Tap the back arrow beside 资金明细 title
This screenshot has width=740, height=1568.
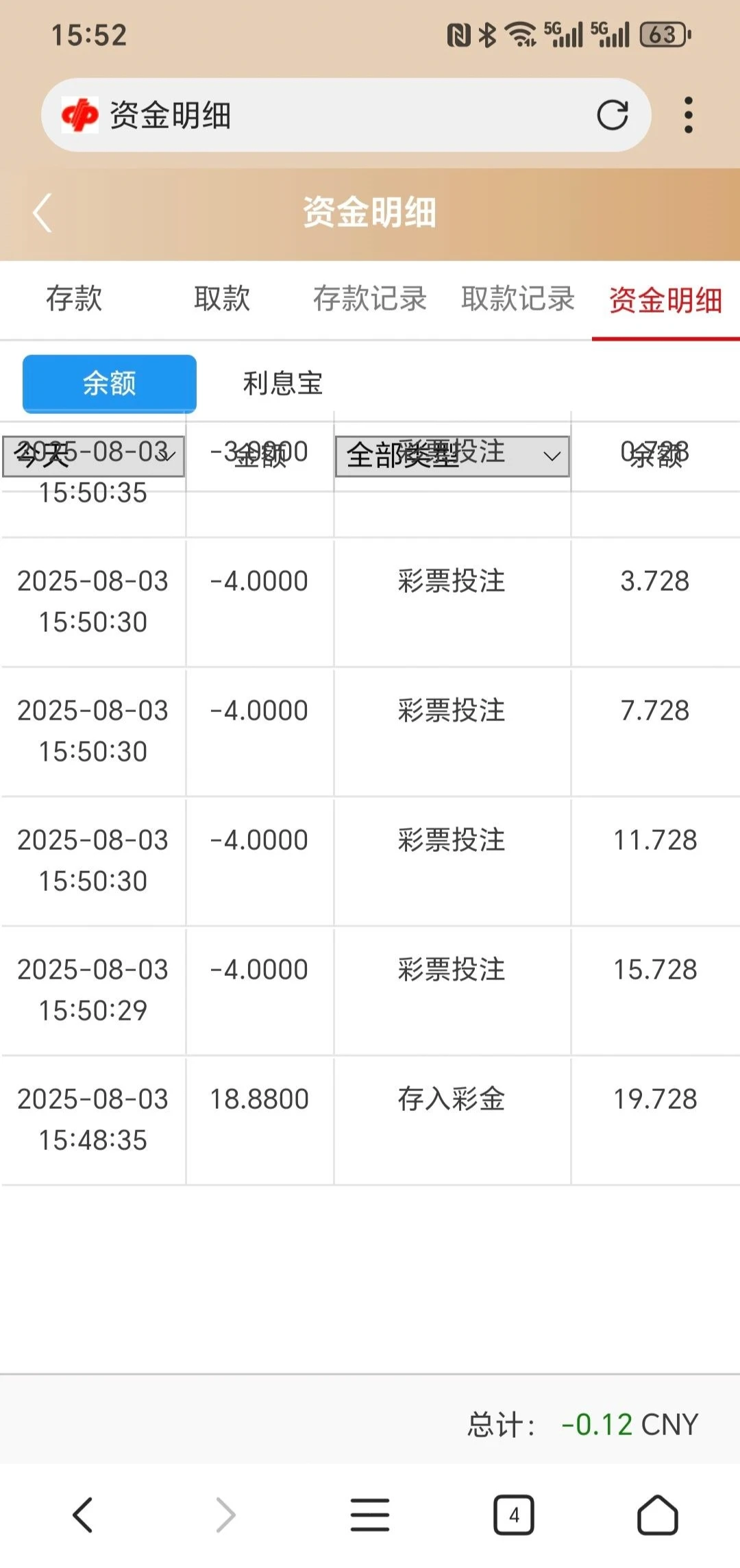click(42, 212)
